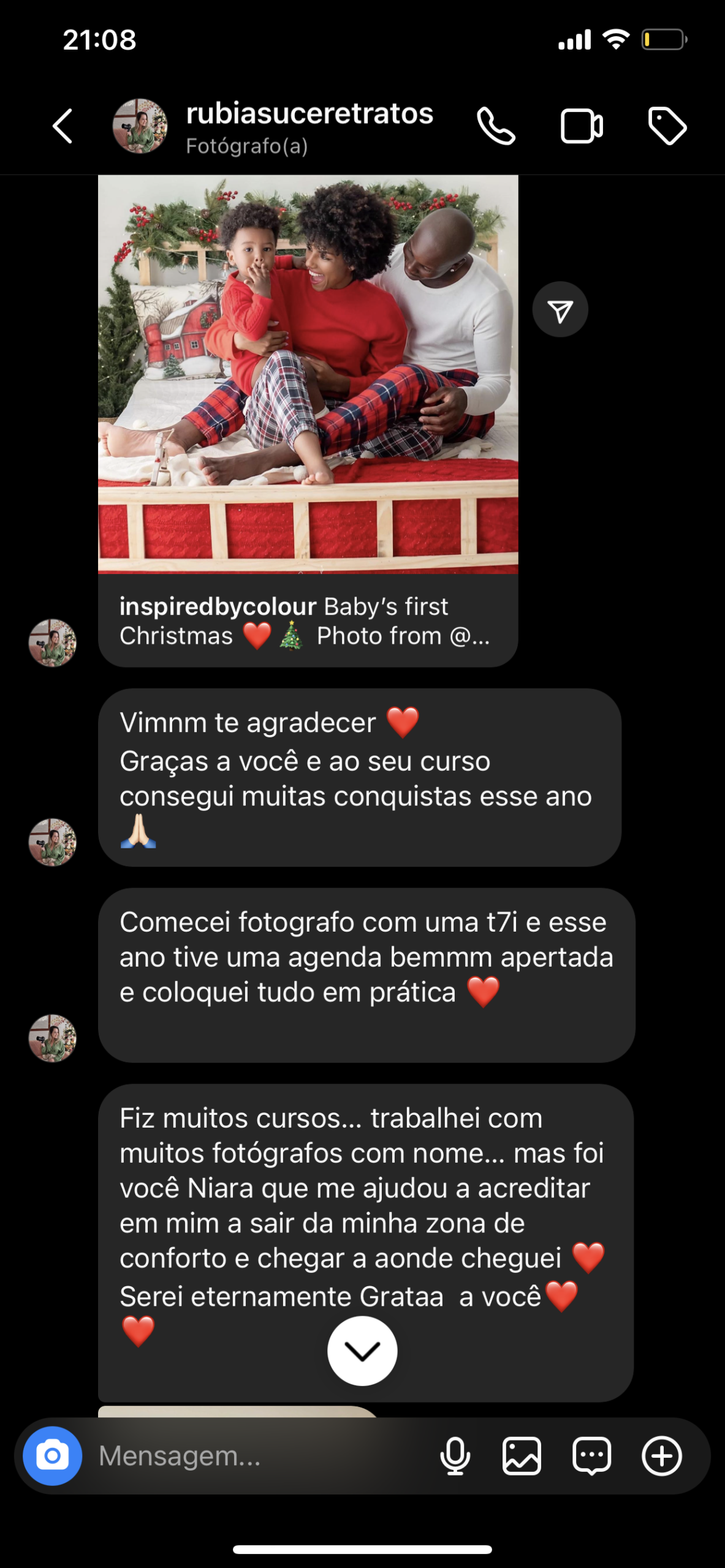
Task: Forward the shared post with paper plane
Action: 560,310
